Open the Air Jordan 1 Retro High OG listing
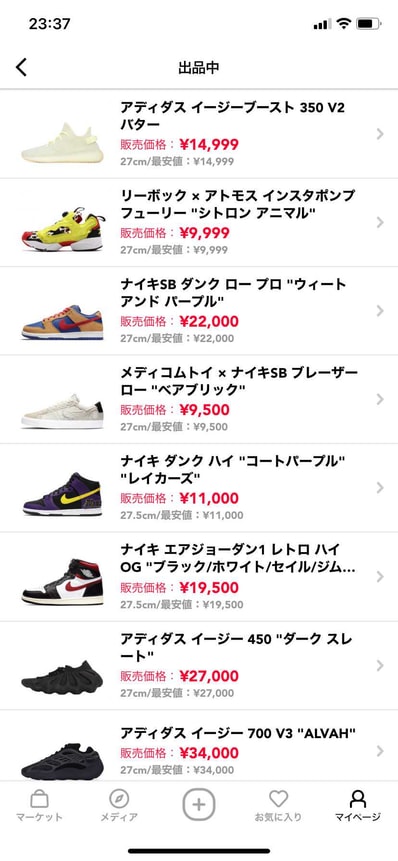The image size is (398, 861). (199, 577)
